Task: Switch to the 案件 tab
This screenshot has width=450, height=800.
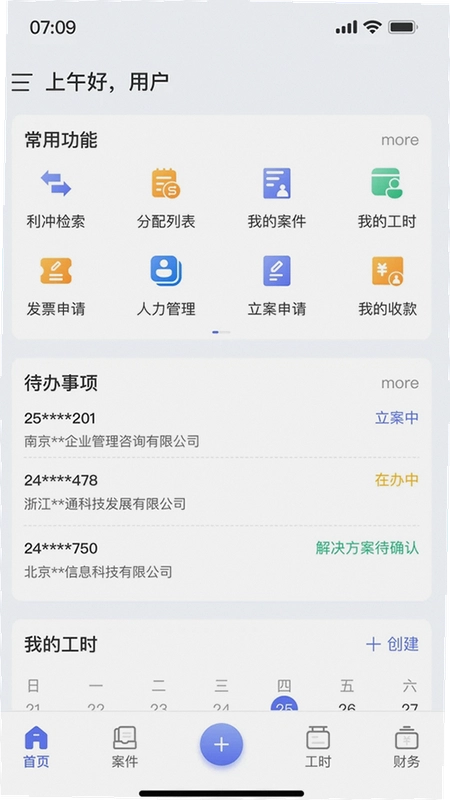Action: (x=124, y=747)
